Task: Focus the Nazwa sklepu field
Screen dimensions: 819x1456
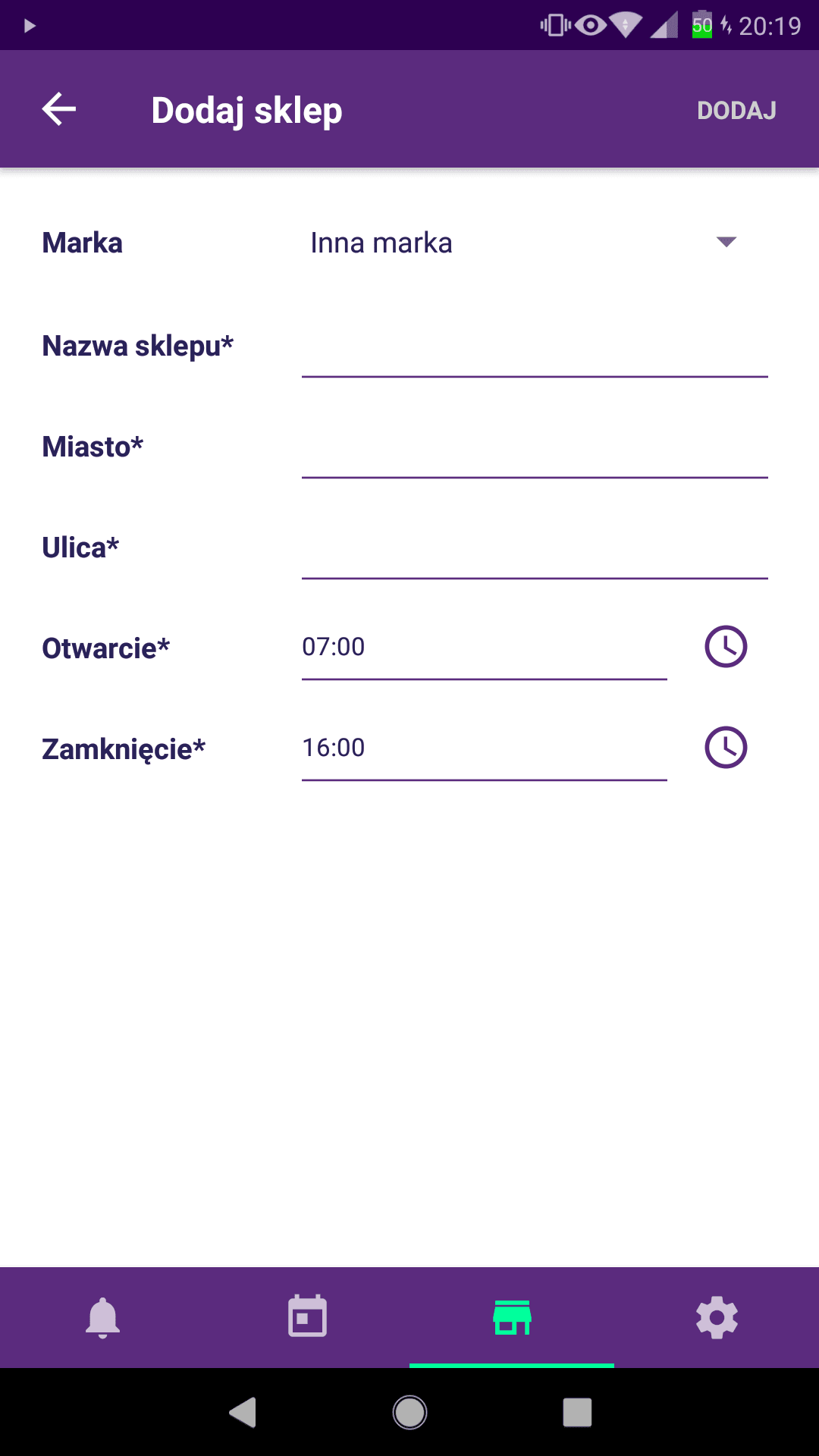Action: click(x=535, y=347)
